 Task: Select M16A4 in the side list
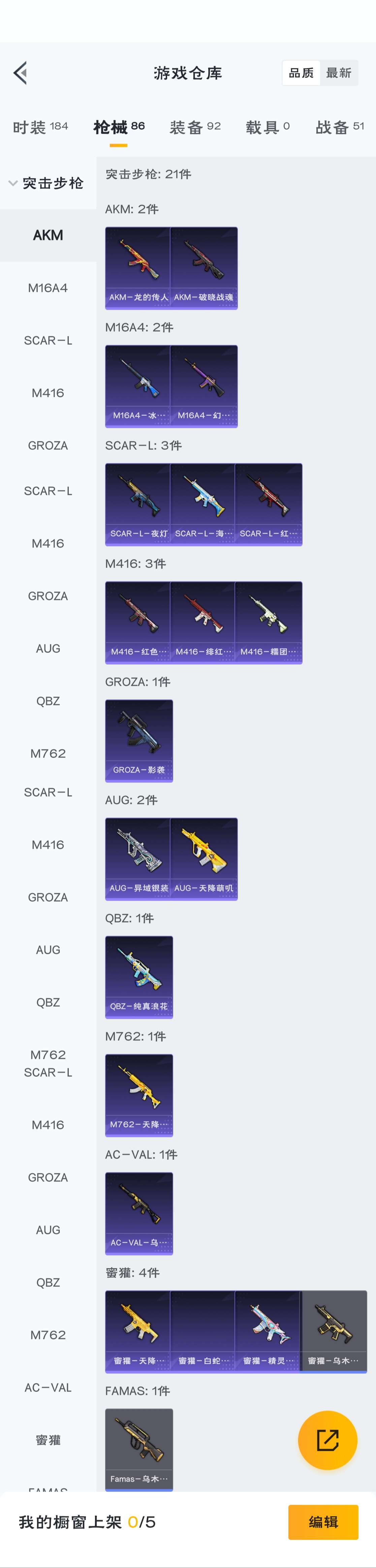48,288
